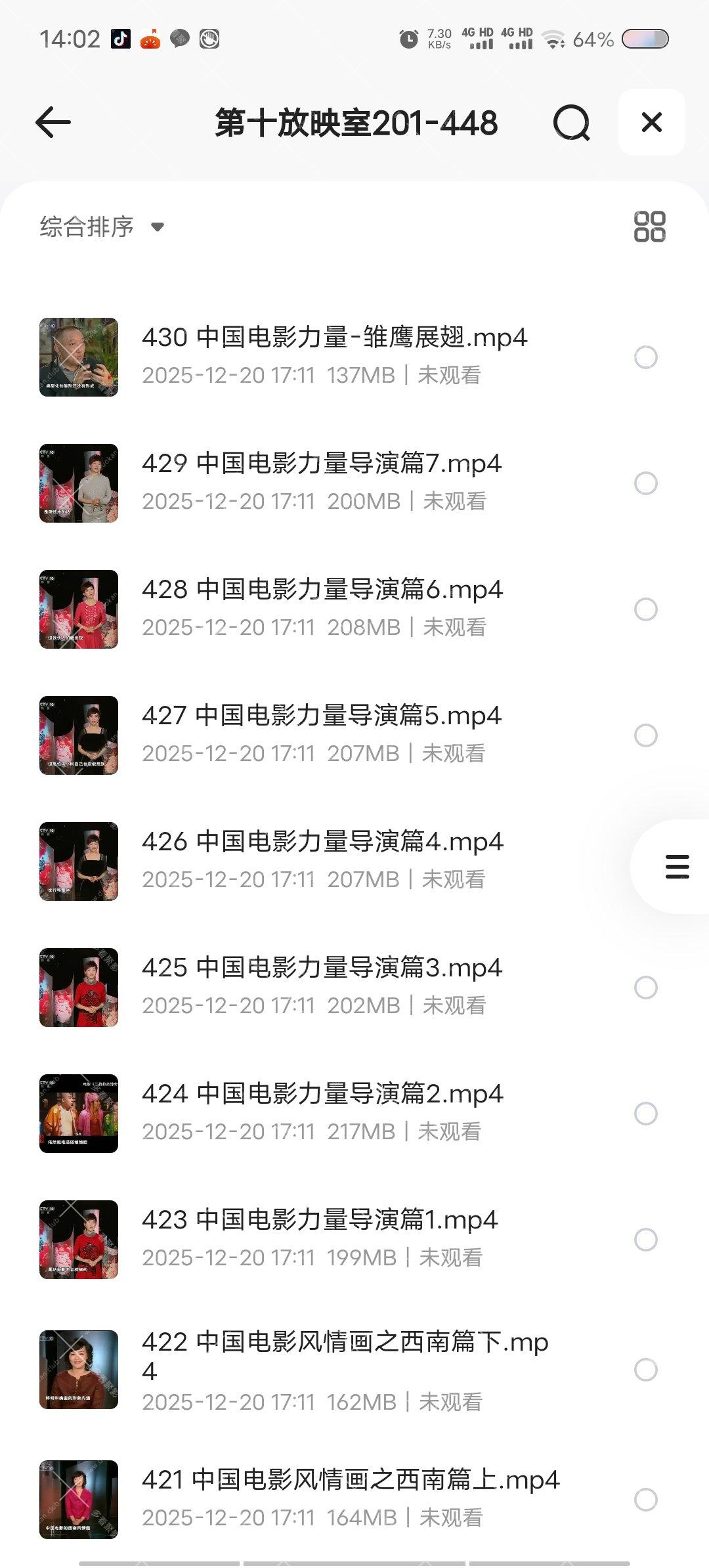This screenshot has height=1568, width=709.
Task: Go back using the arrow icon
Action: (53, 123)
